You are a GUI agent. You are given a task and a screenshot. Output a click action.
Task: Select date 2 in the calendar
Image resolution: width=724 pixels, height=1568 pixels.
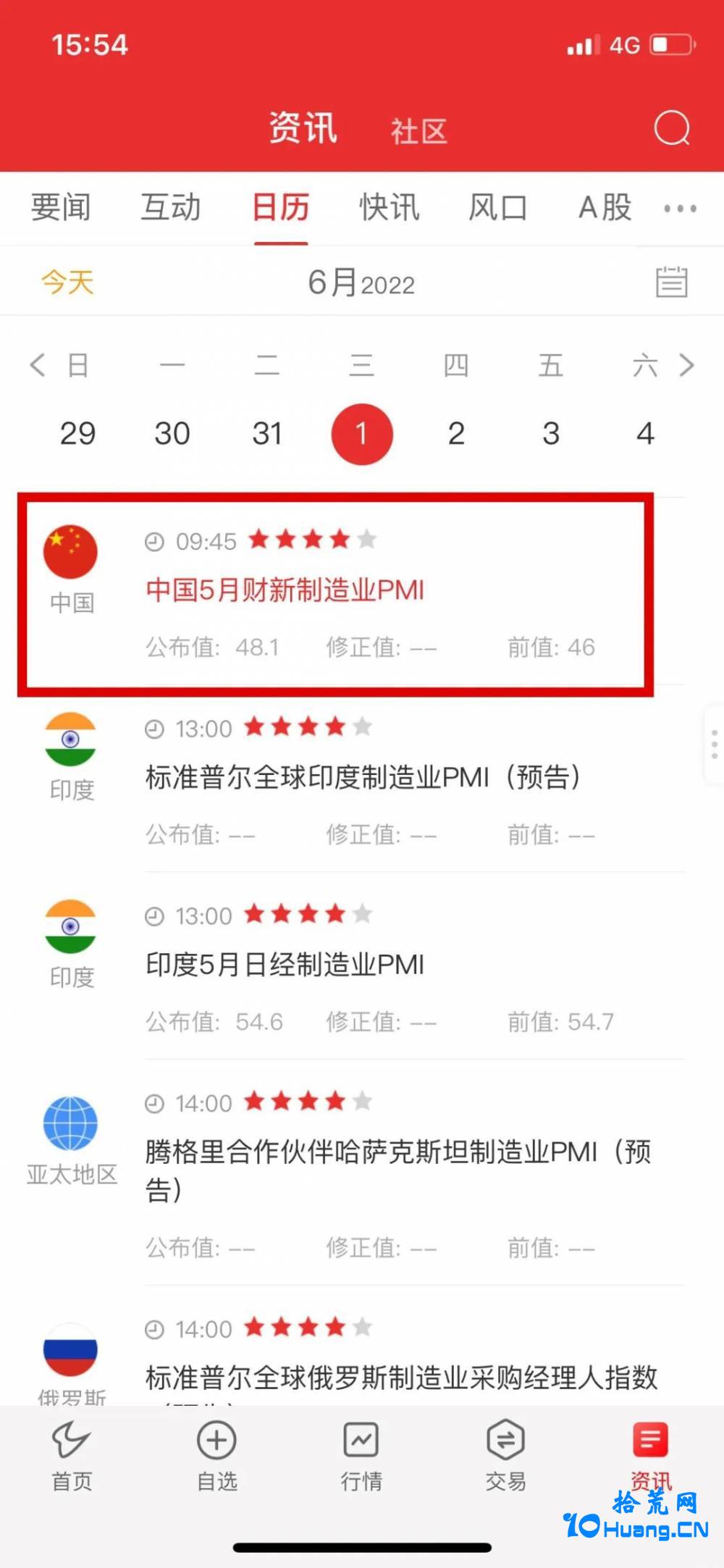pyautogui.click(x=456, y=434)
